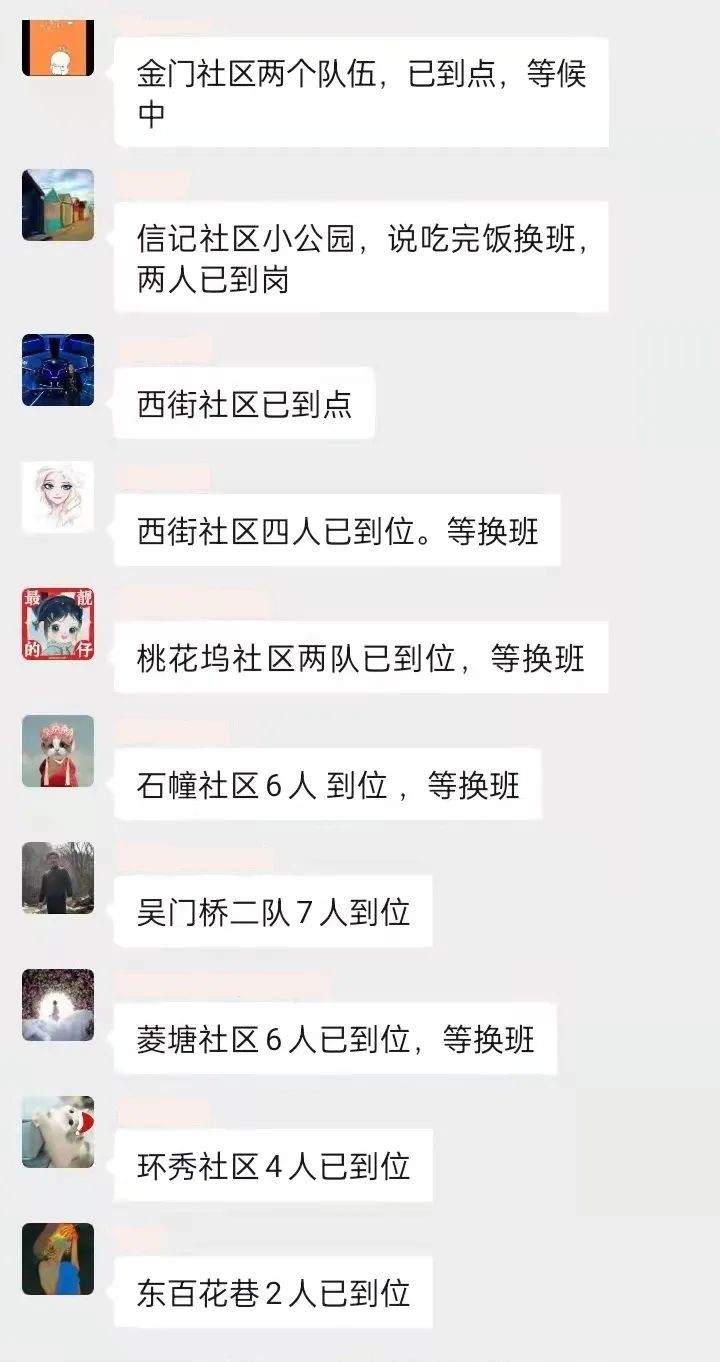Tap avatar beside 菱塘社区6人已到位 message
Viewport: 720px width, 1362px height.
point(58,1005)
